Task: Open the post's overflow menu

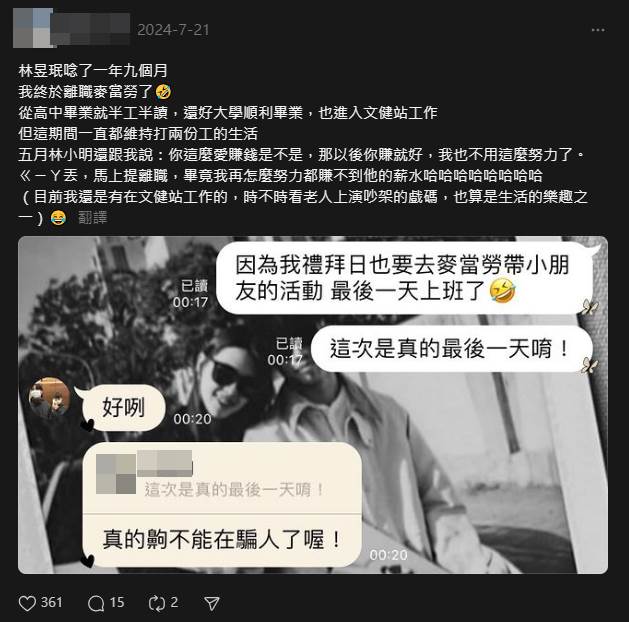Action: (x=597, y=30)
